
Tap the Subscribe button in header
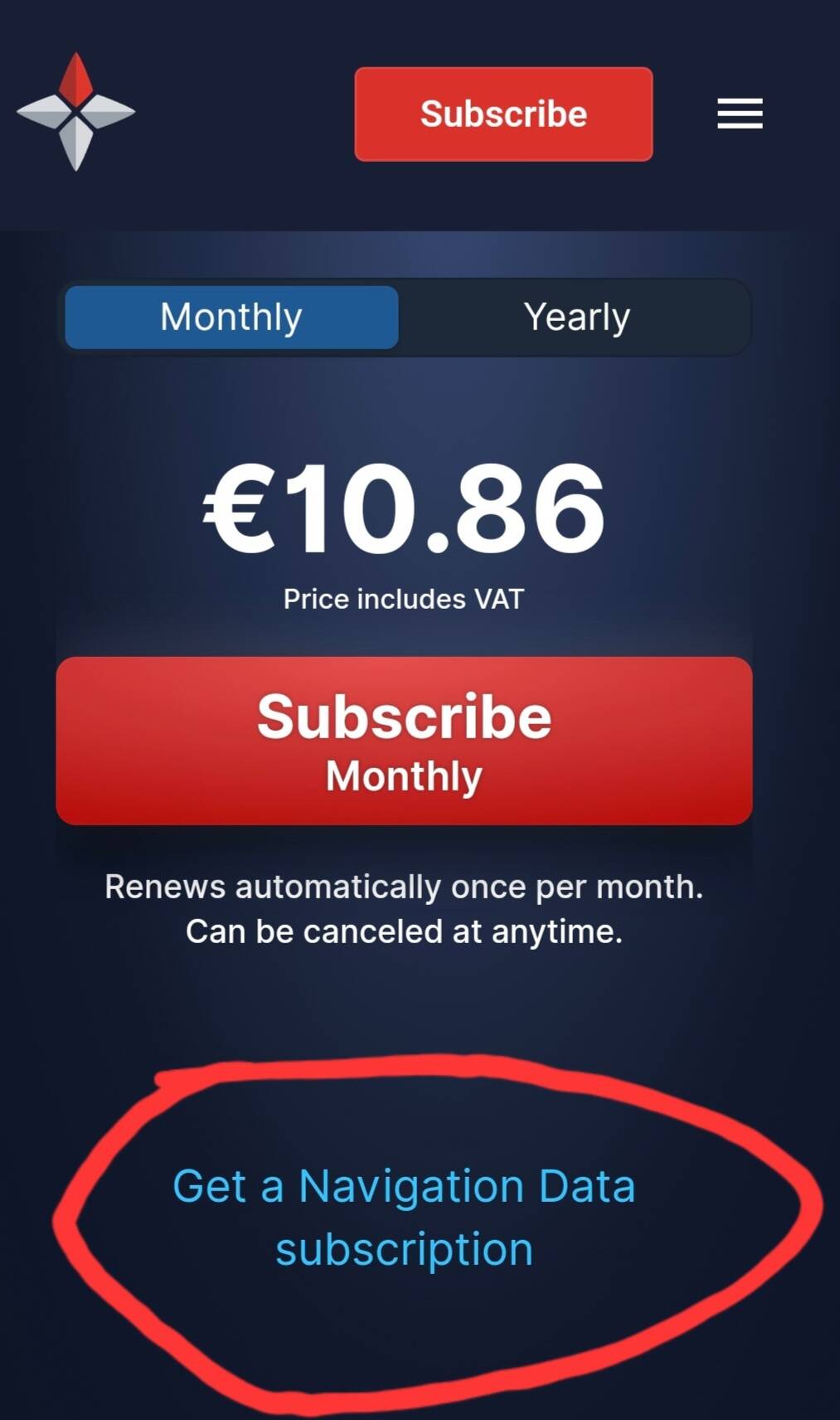503,114
